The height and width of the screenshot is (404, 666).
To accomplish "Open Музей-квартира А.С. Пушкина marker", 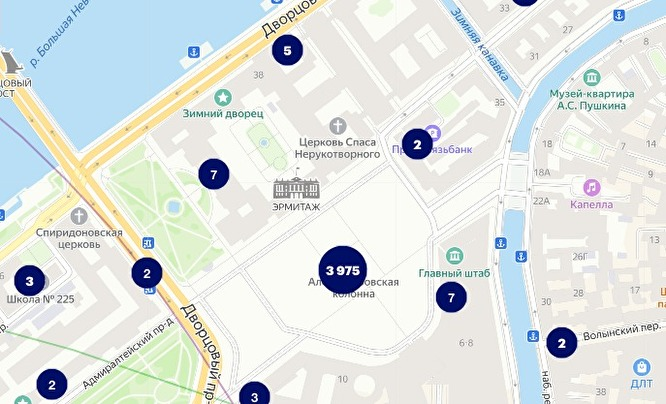I will (x=591, y=77).
